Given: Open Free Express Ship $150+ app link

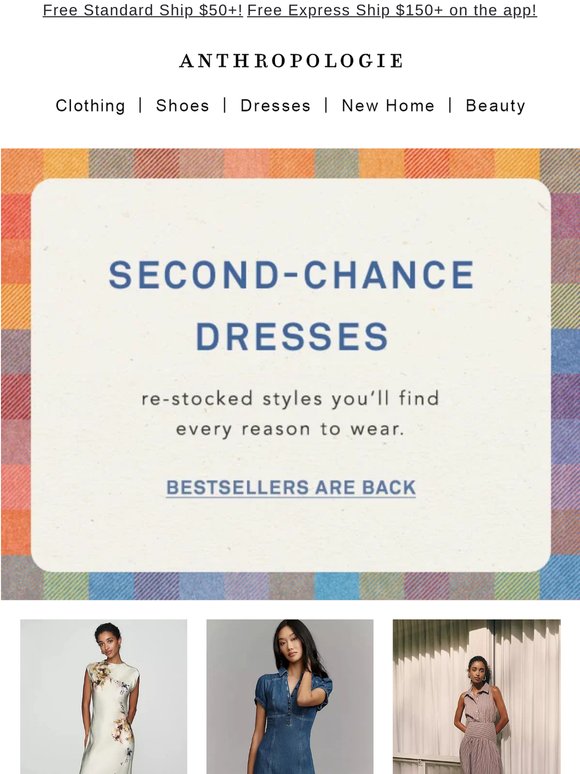Looking at the screenshot, I should (392, 10).
